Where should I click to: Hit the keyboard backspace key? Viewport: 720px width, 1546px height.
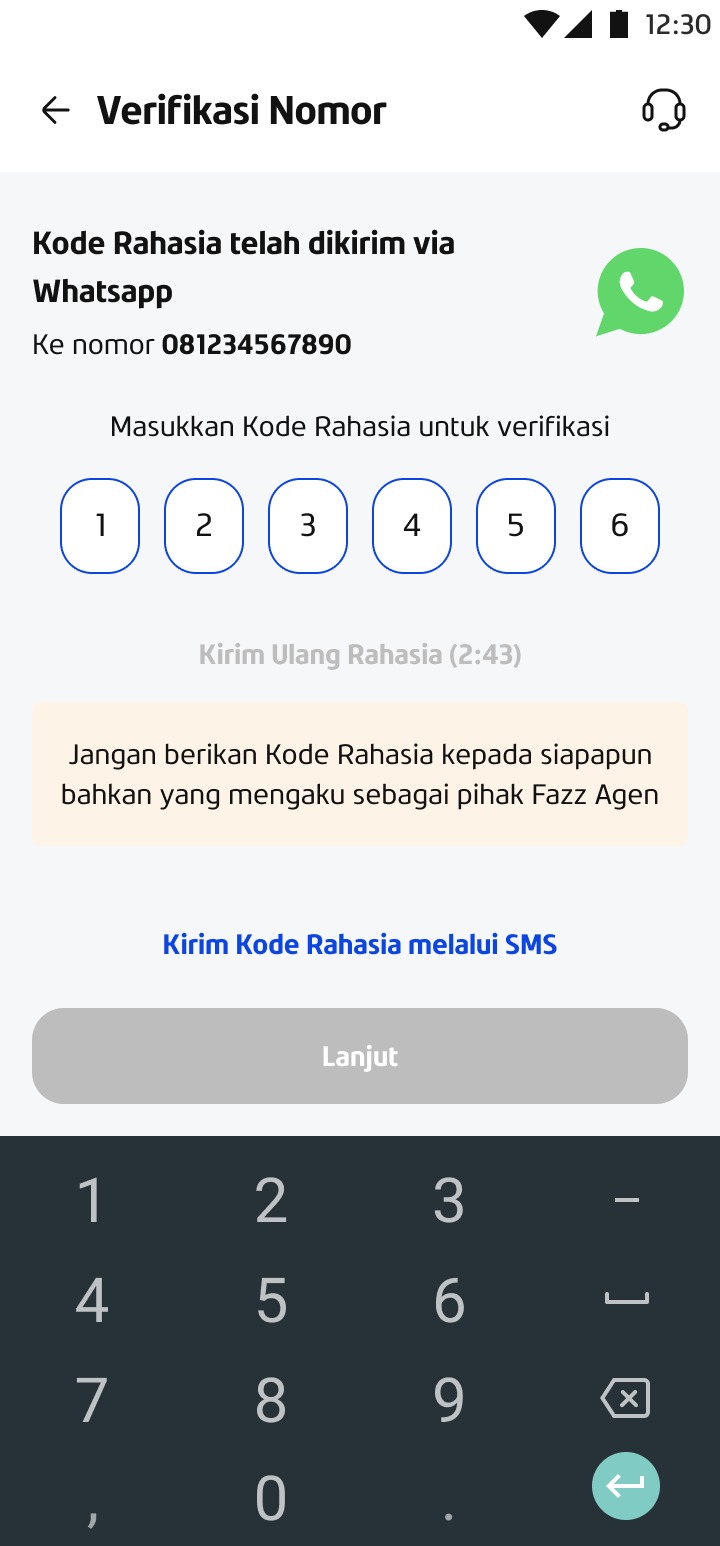[x=626, y=1398]
